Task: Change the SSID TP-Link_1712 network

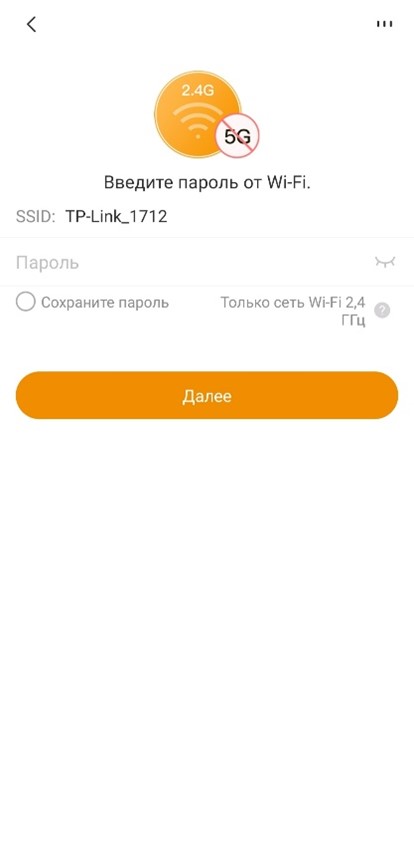Action: point(116,217)
